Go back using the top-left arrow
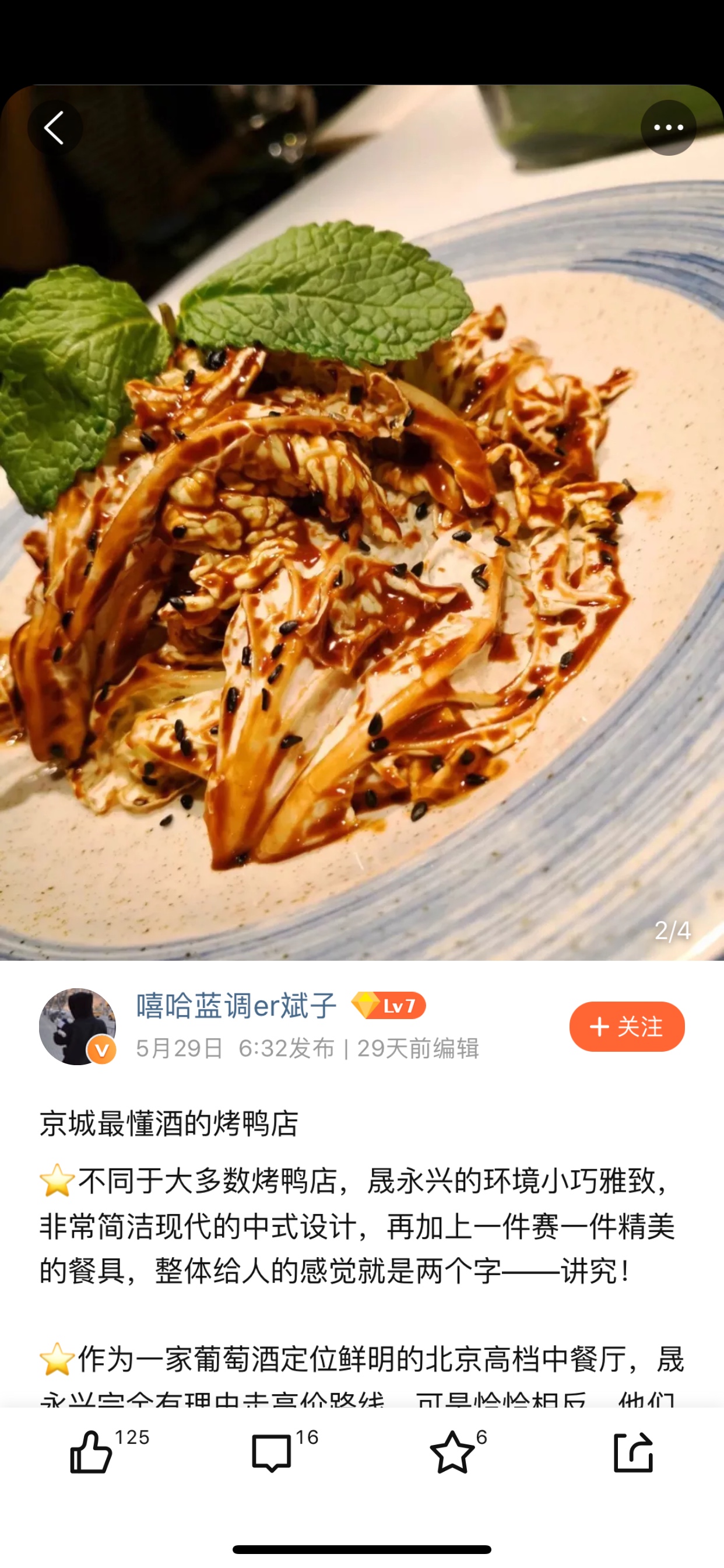The height and width of the screenshot is (1568, 724). click(x=55, y=128)
